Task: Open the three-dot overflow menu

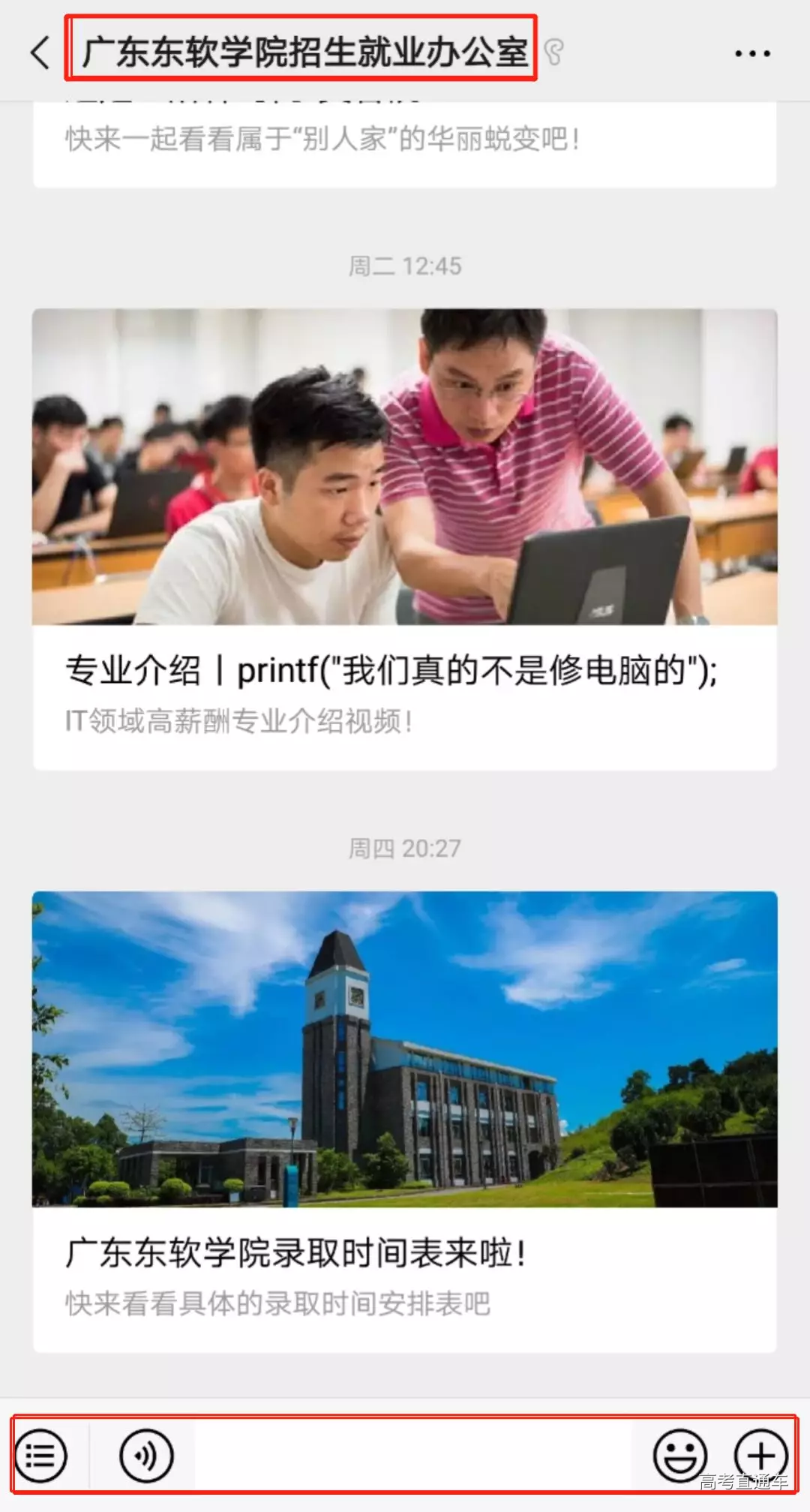Action: (752, 53)
